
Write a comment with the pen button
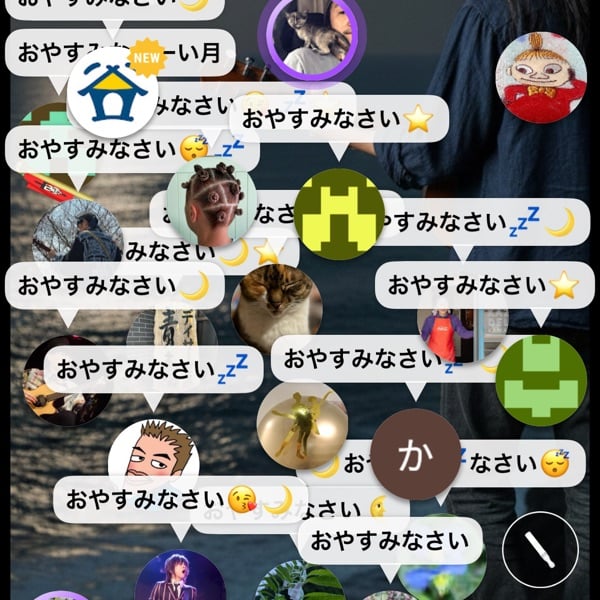pos(540,548)
